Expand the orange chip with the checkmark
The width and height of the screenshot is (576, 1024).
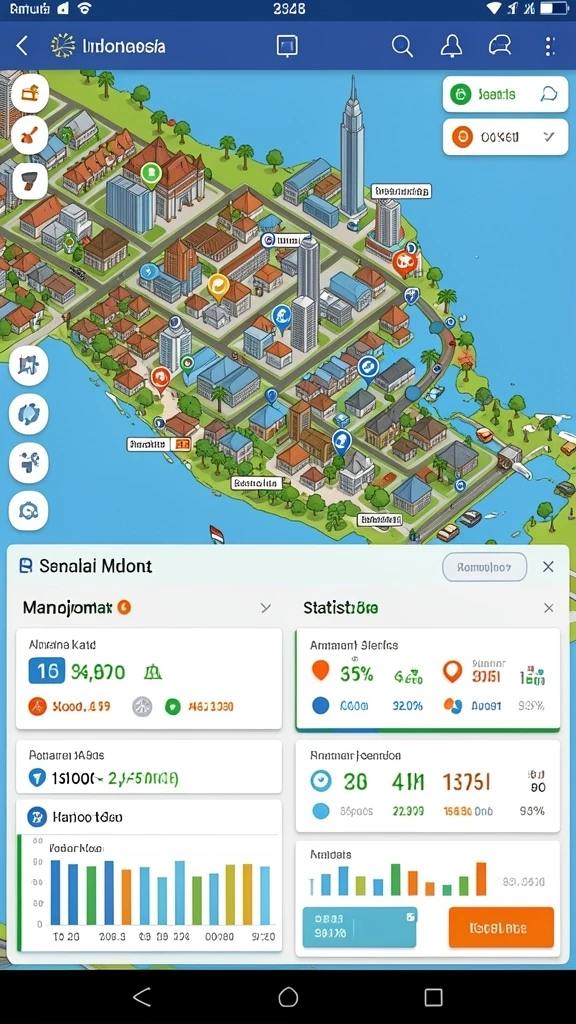[505, 136]
